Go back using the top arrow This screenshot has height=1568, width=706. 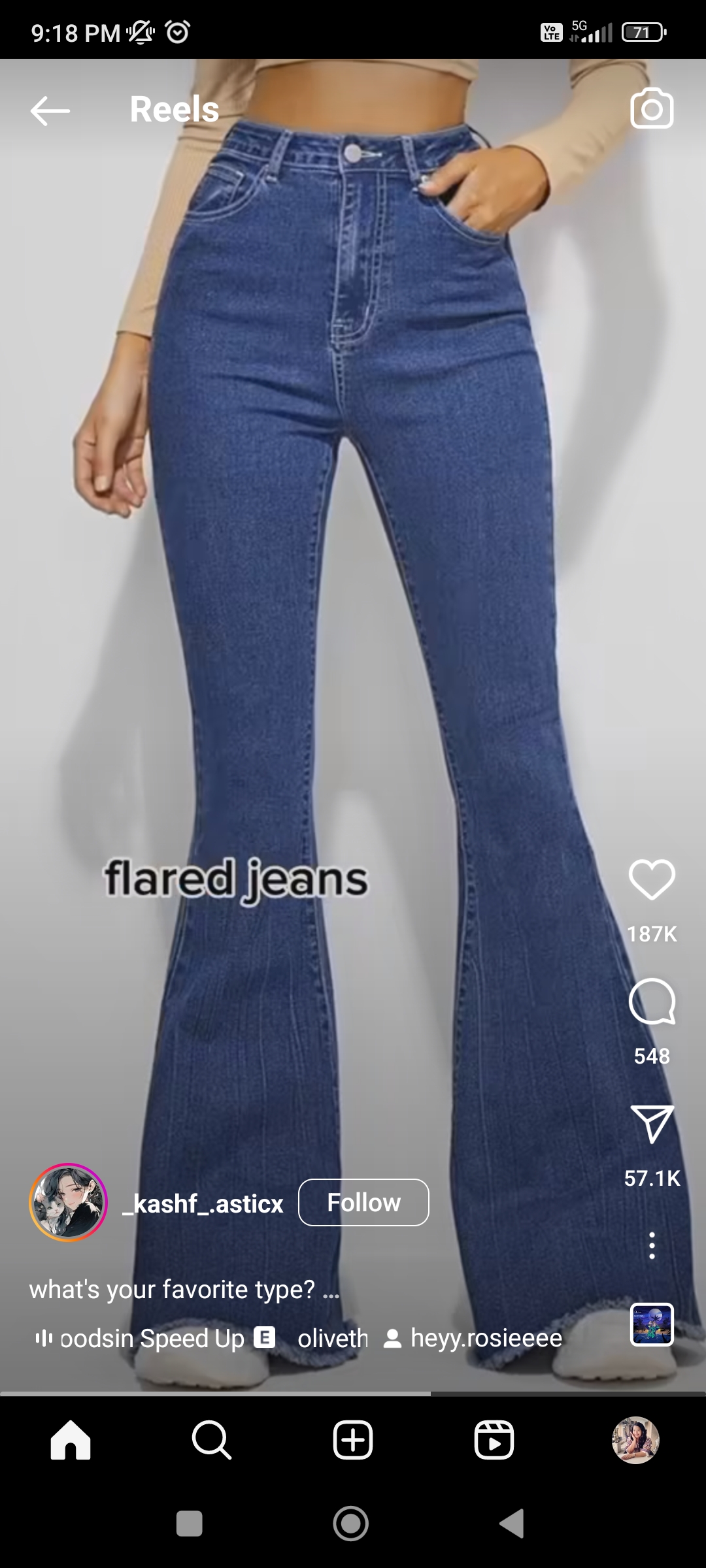tap(50, 110)
